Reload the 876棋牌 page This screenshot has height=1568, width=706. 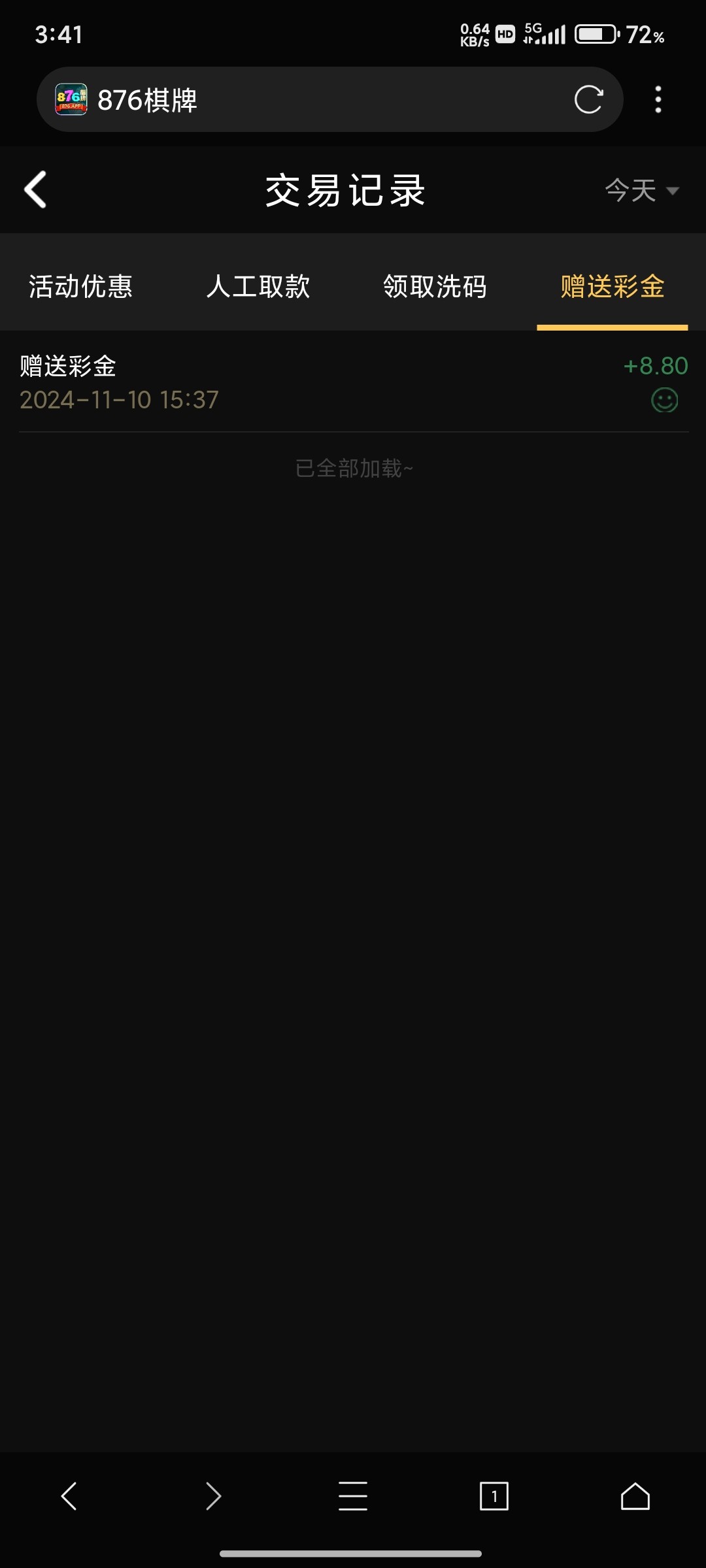(x=588, y=99)
